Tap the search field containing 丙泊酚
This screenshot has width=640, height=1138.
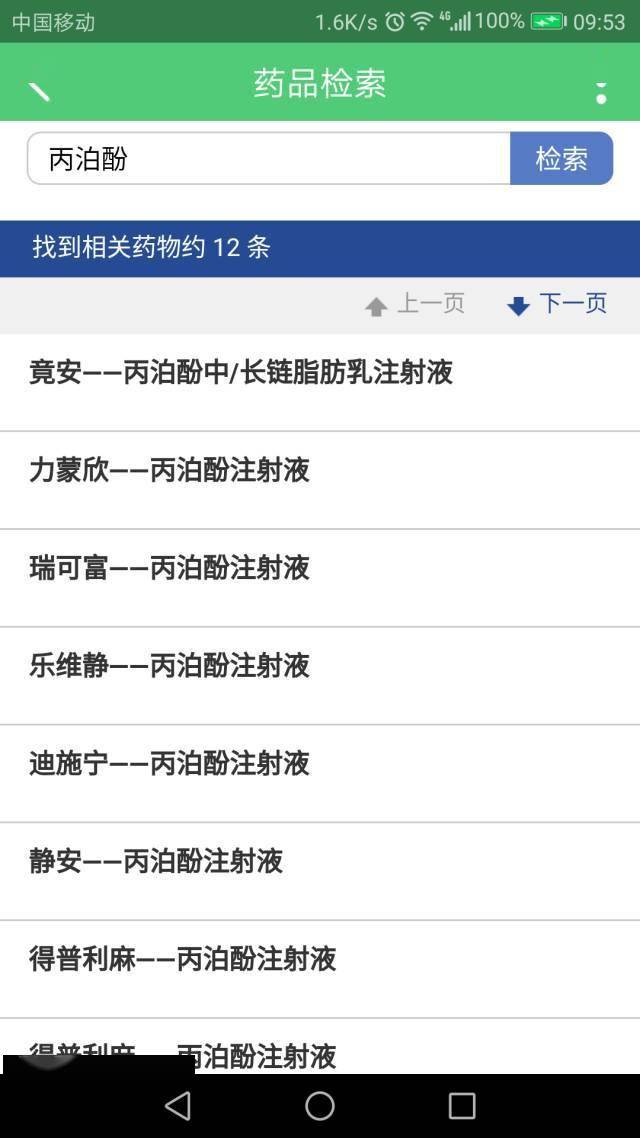point(268,159)
